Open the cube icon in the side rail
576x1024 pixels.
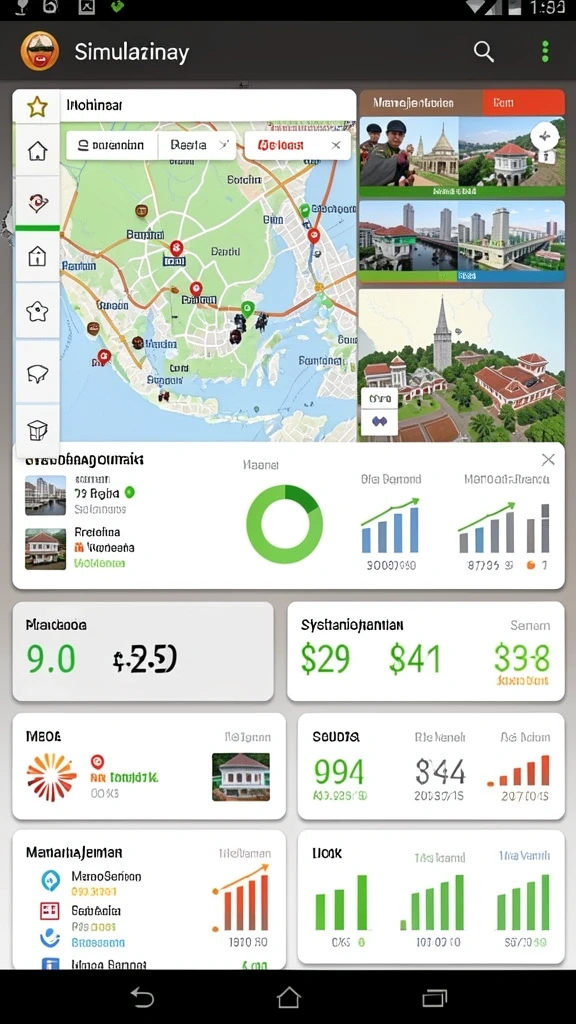37,429
